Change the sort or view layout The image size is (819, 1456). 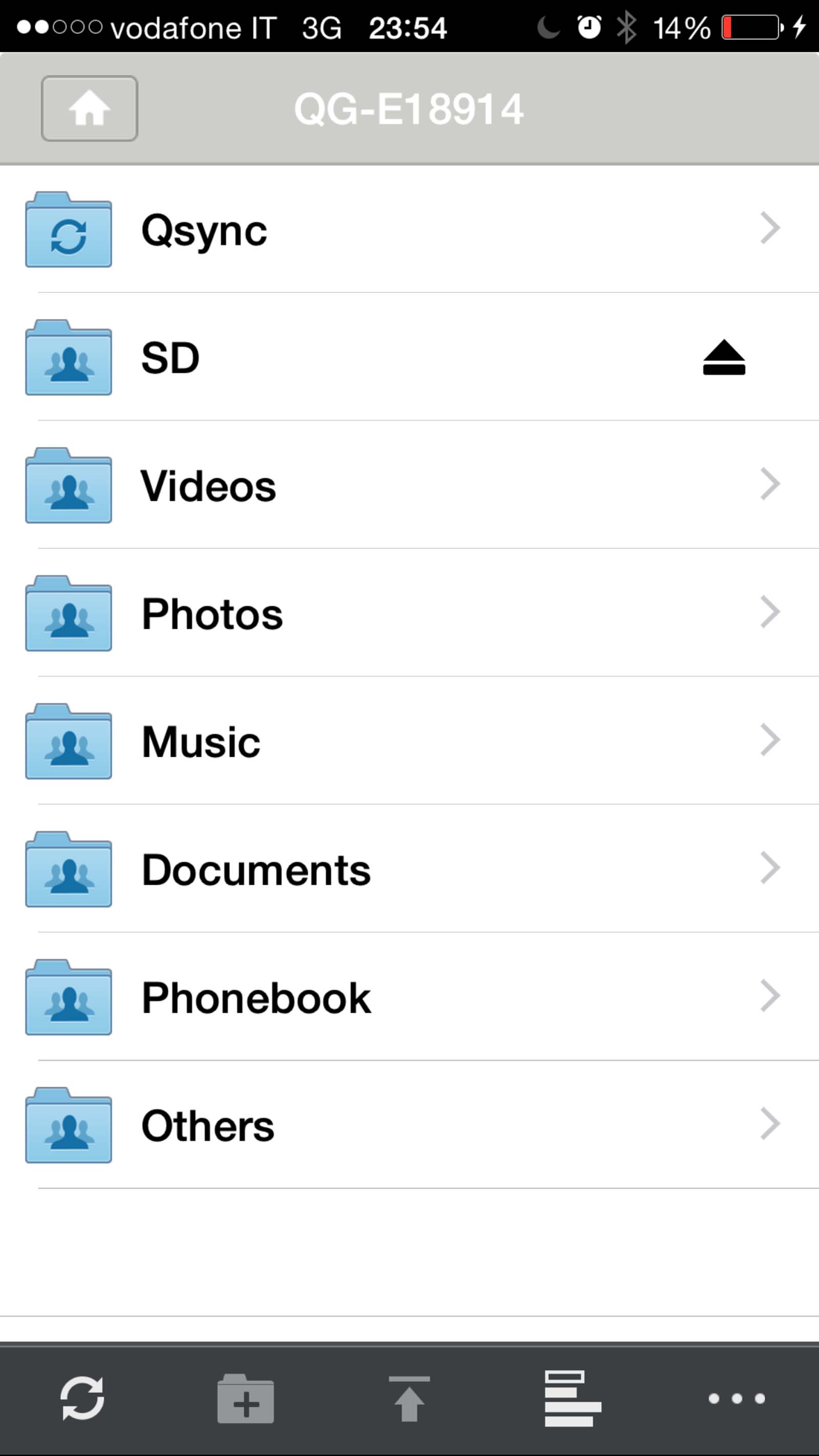(x=572, y=1398)
